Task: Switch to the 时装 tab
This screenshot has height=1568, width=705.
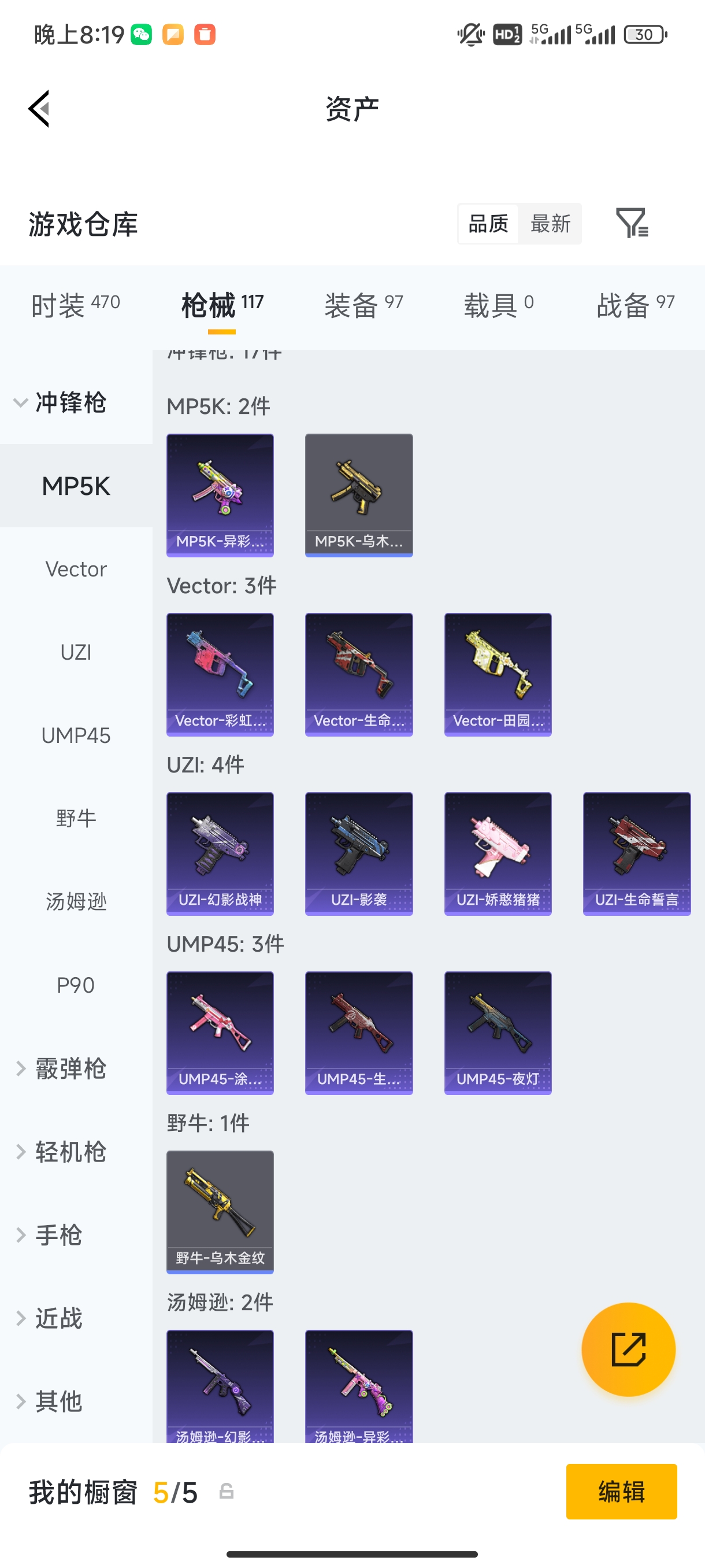Action: [76, 304]
